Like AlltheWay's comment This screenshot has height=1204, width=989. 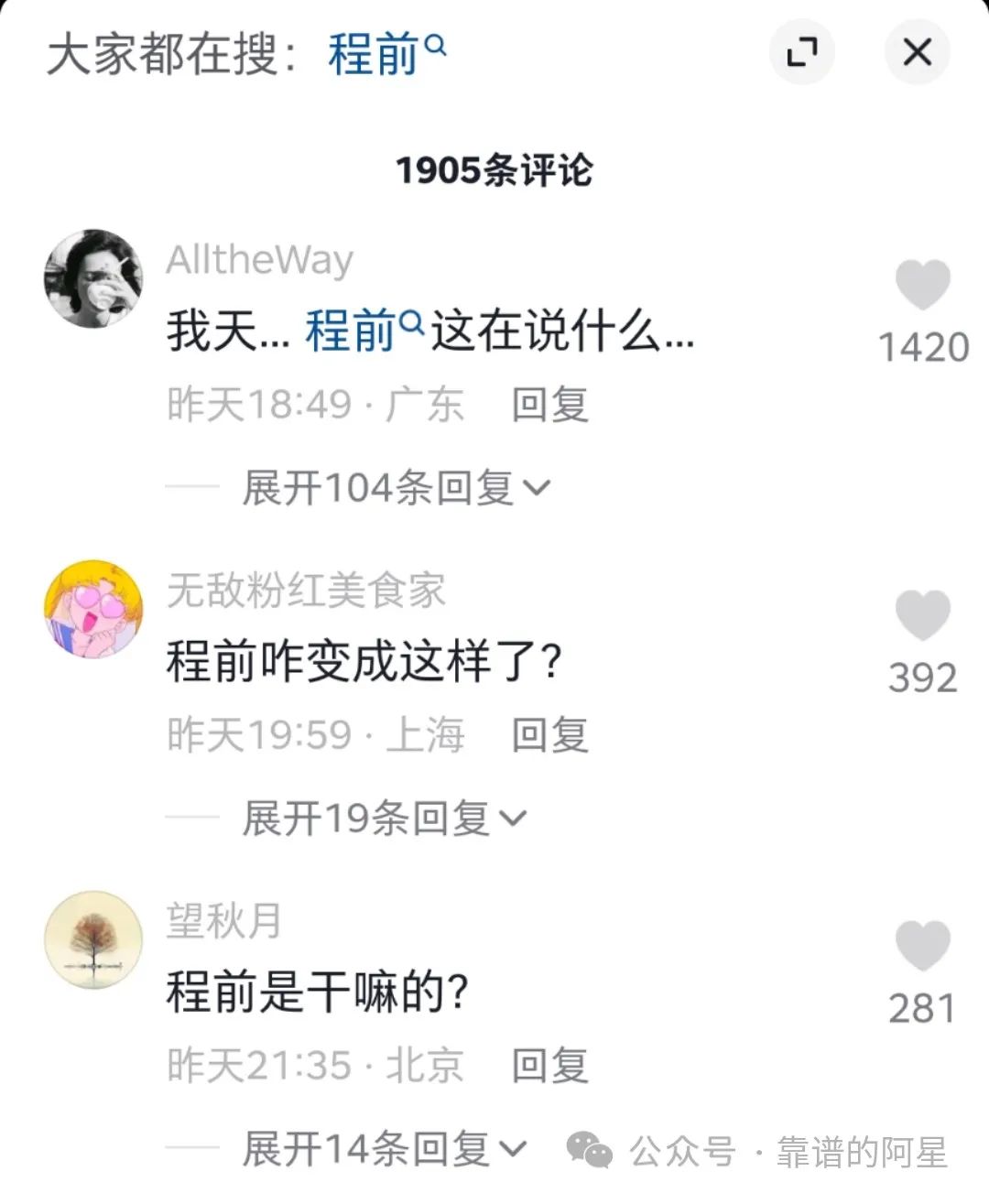pyautogui.click(x=922, y=285)
